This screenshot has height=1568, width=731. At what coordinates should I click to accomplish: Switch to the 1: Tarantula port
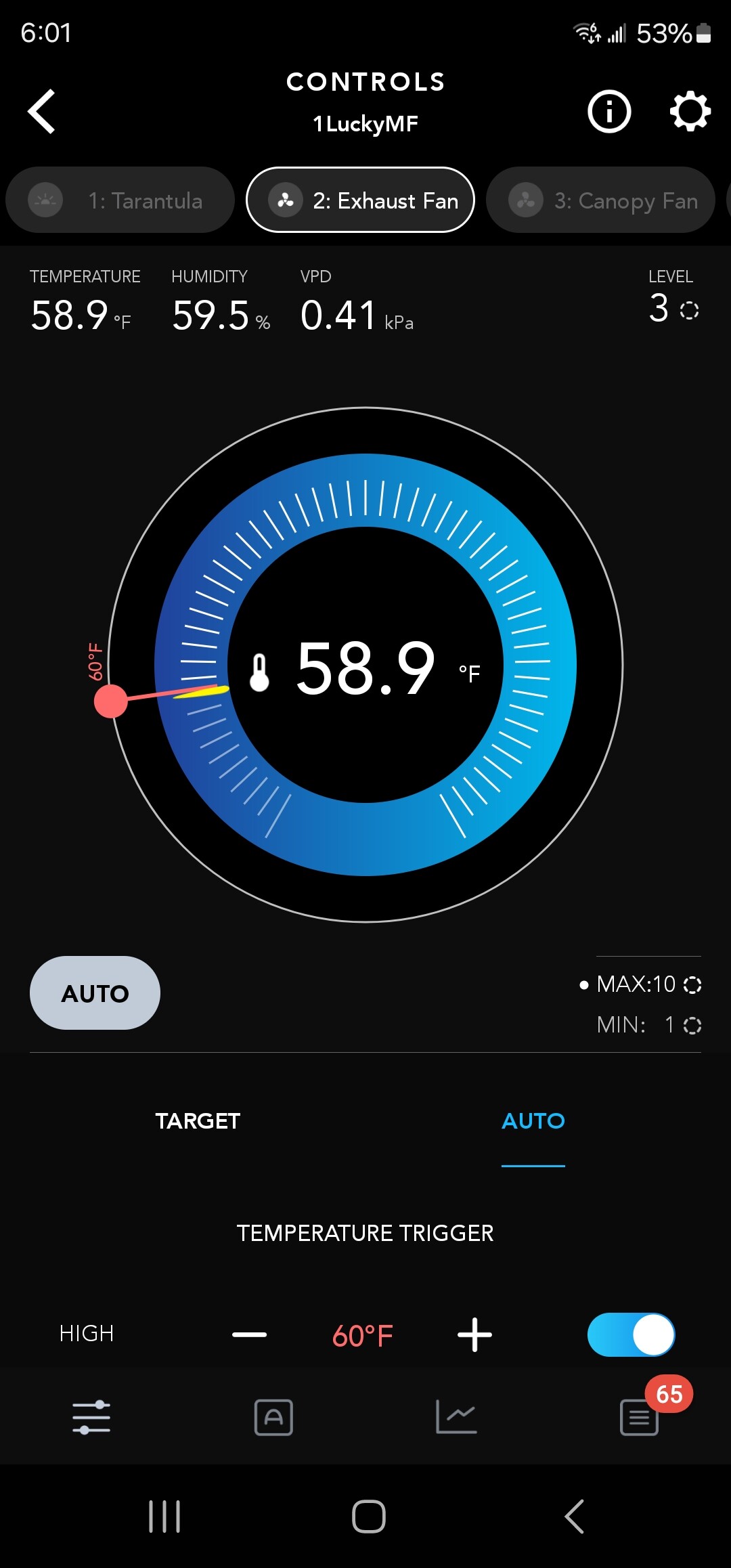(120, 200)
